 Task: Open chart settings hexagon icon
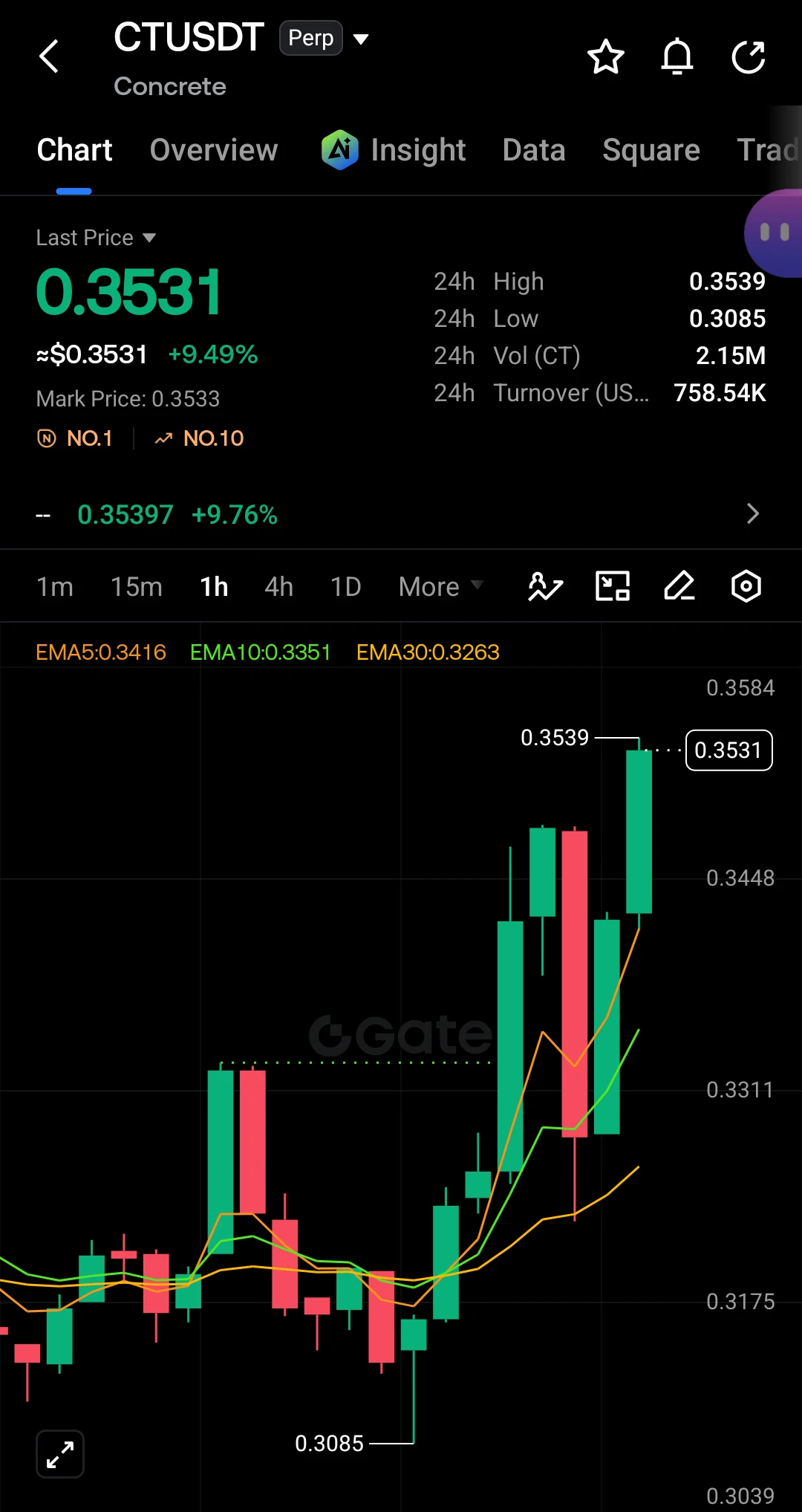[x=746, y=586]
